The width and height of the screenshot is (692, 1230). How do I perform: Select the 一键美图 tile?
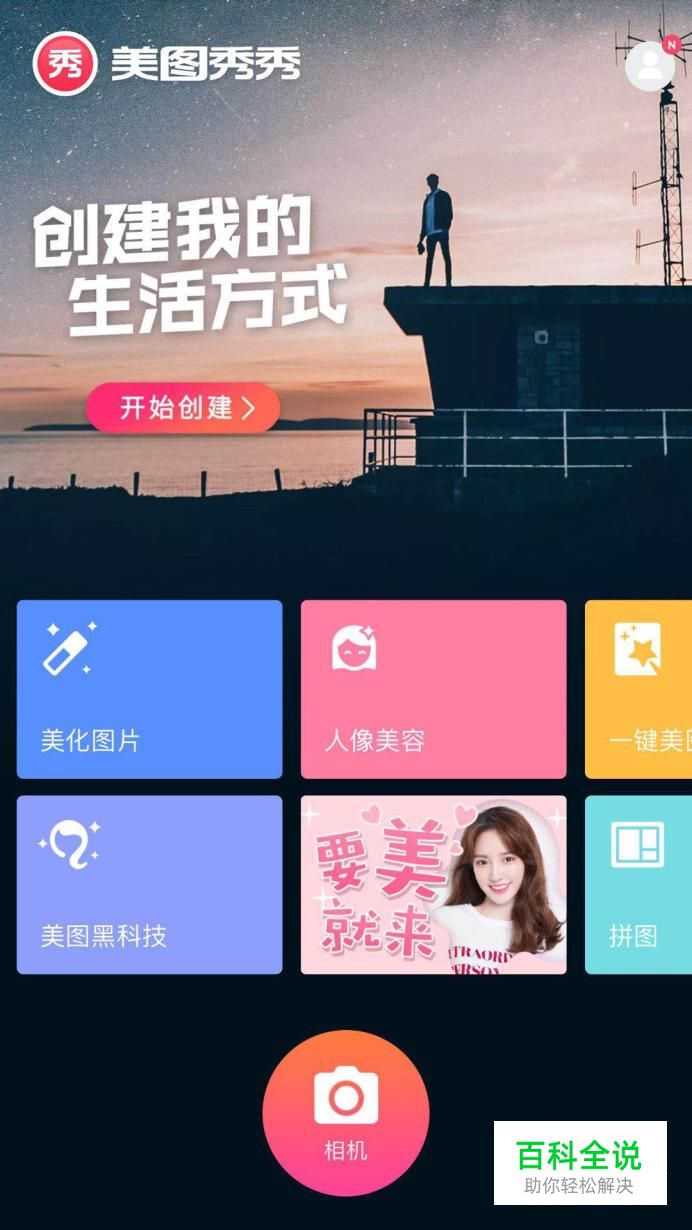click(640, 689)
